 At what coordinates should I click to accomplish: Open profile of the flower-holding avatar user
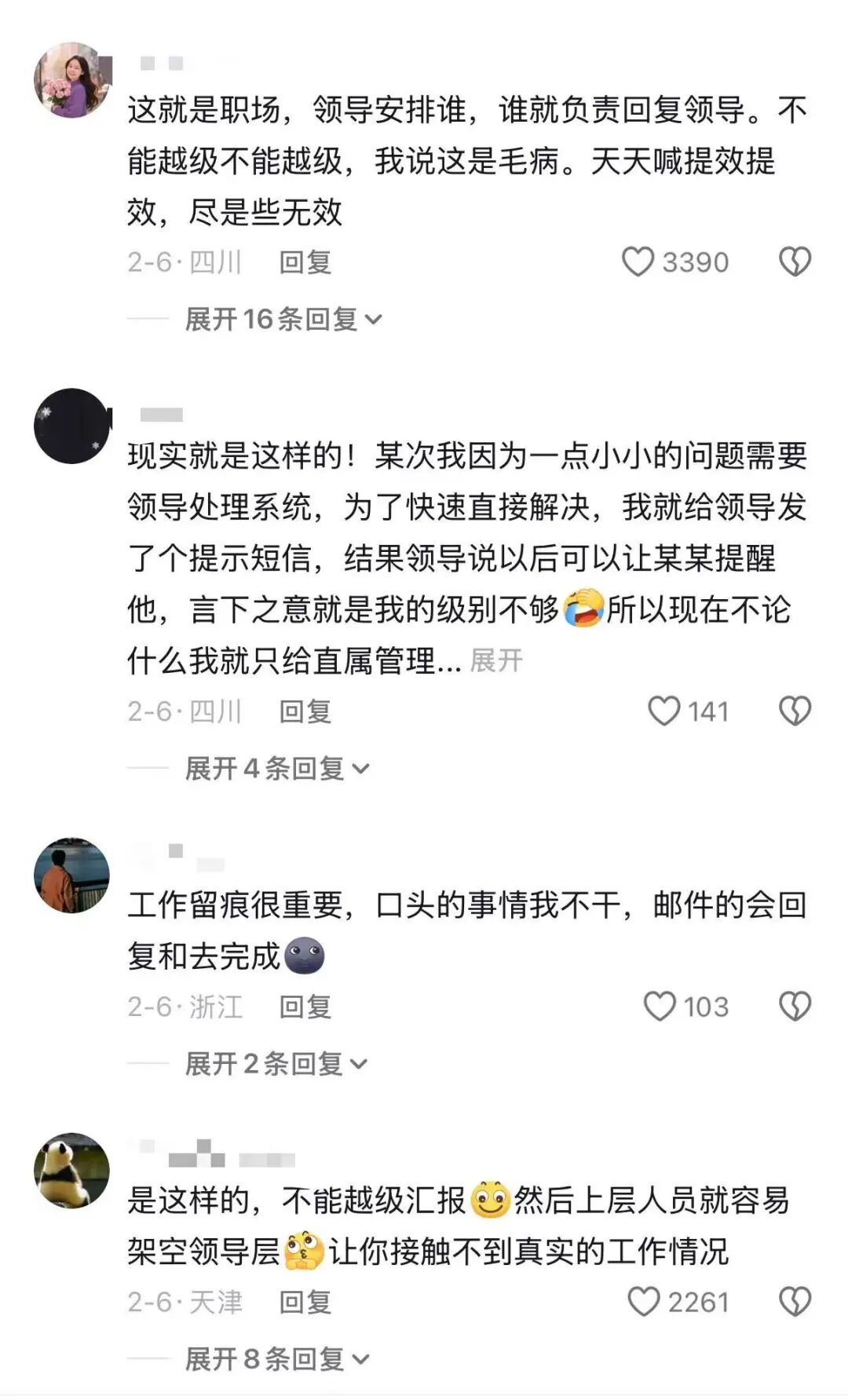tap(72, 80)
